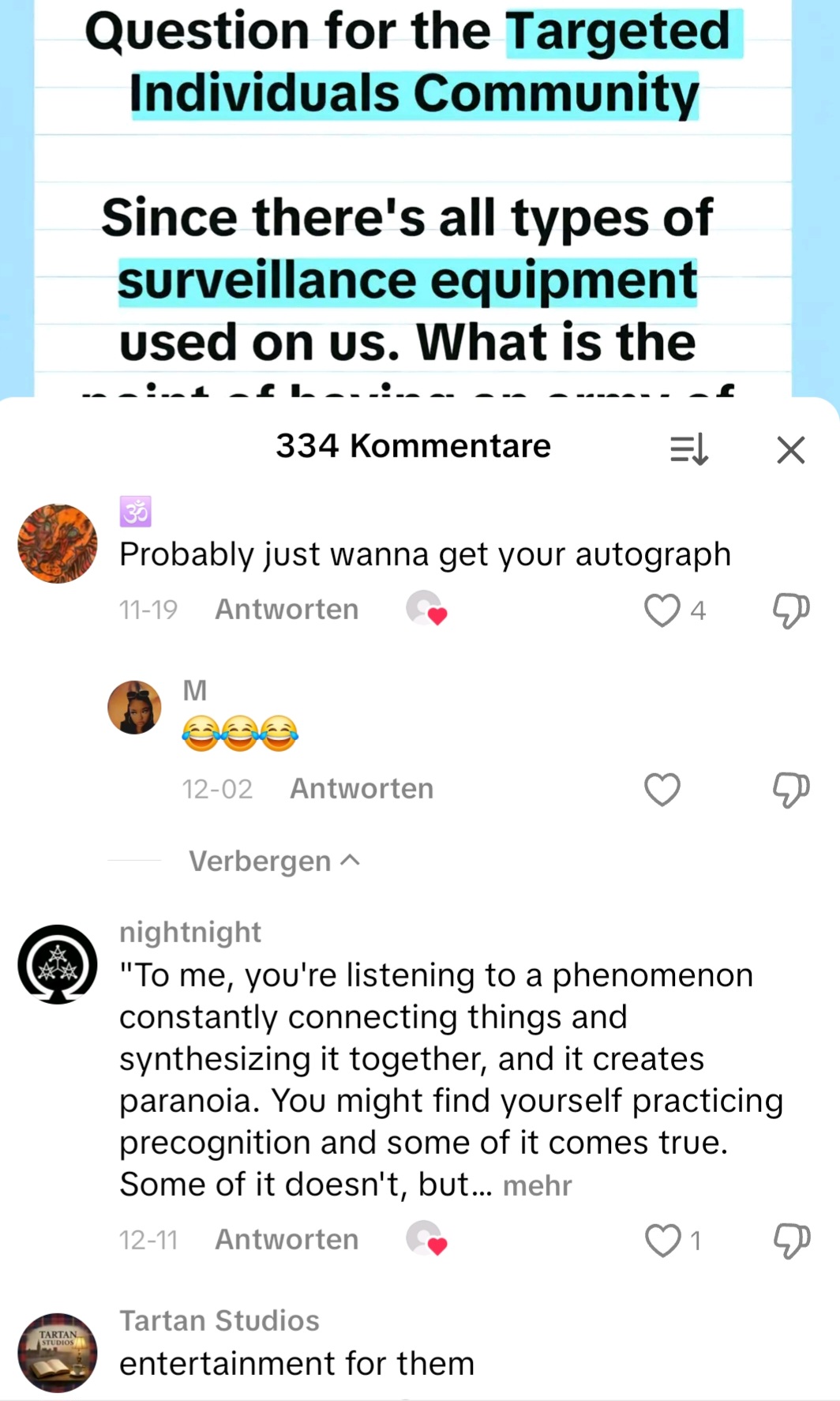
Task: Reply to M's emoji comment
Action: pyautogui.click(x=362, y=789)
